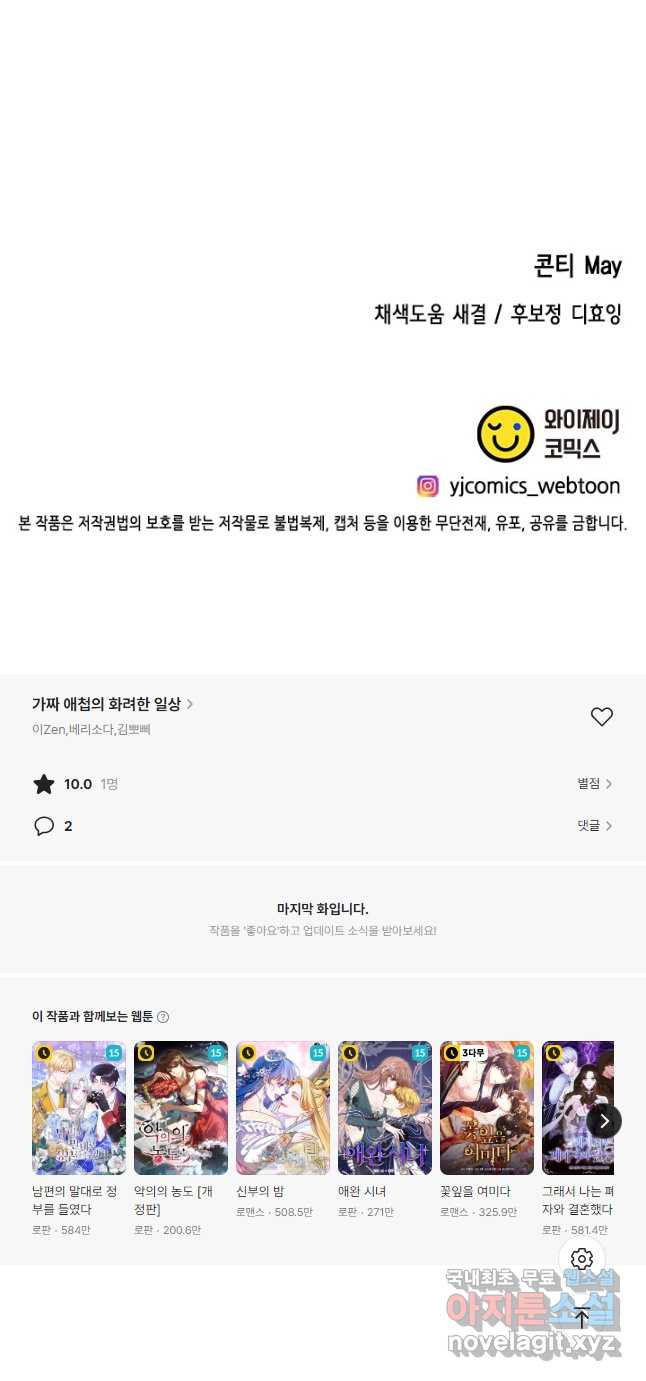646x1381 pixels.
Task: Open 꽃잎을 여미다 webtoon
Action: pos(487,1108)
